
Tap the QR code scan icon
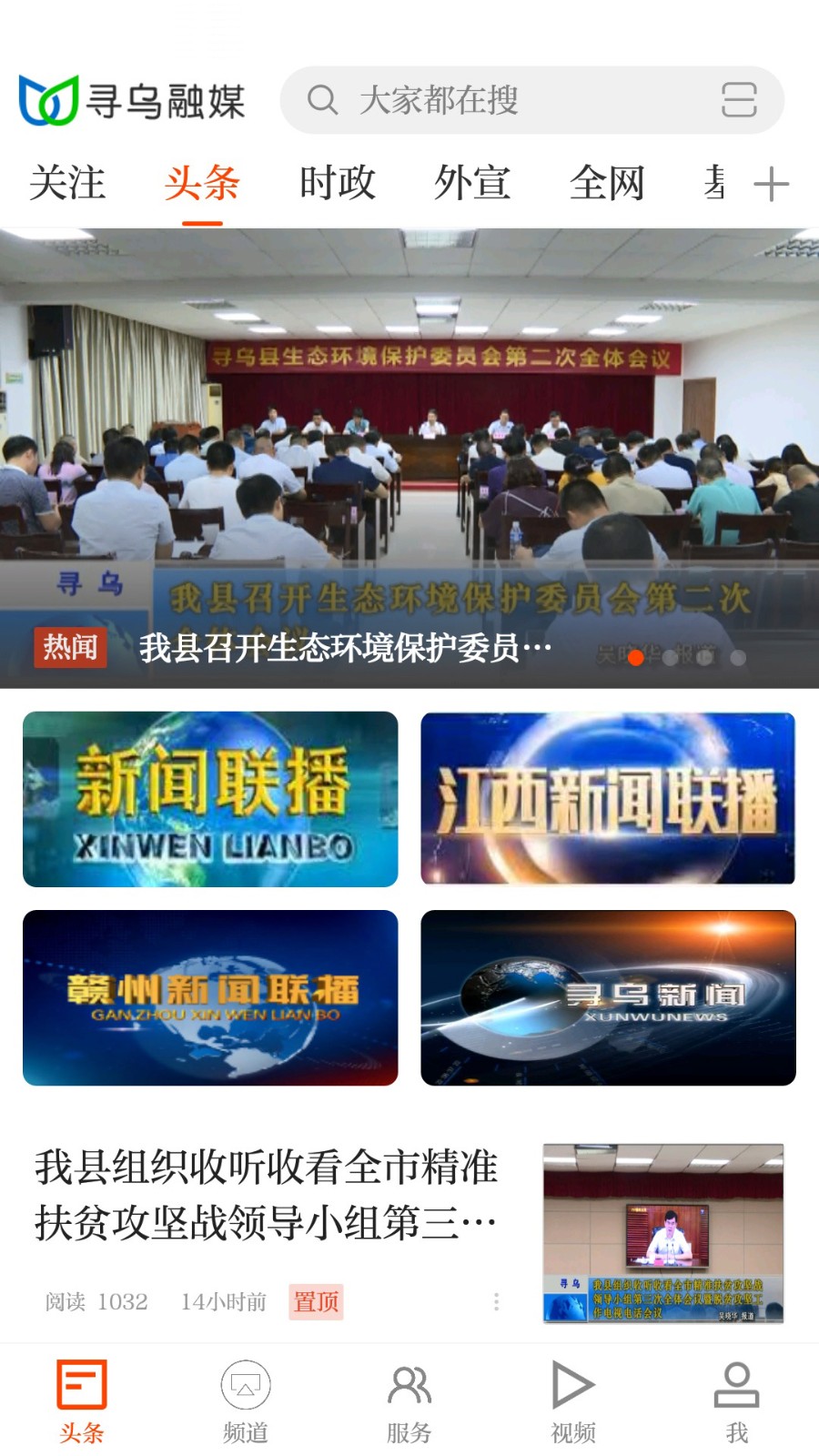(x=739, y=100)
